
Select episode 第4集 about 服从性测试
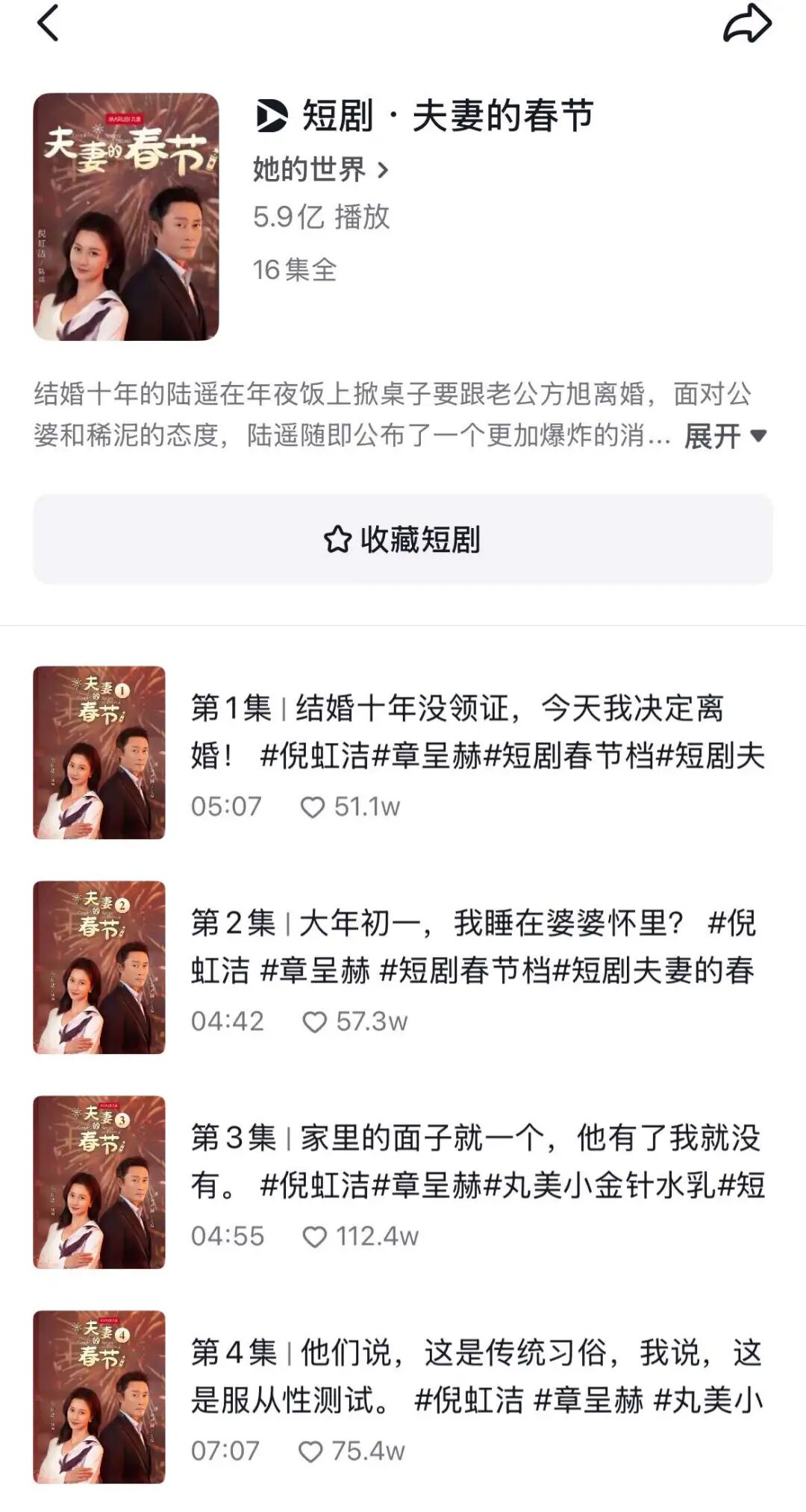[403, 1397]
